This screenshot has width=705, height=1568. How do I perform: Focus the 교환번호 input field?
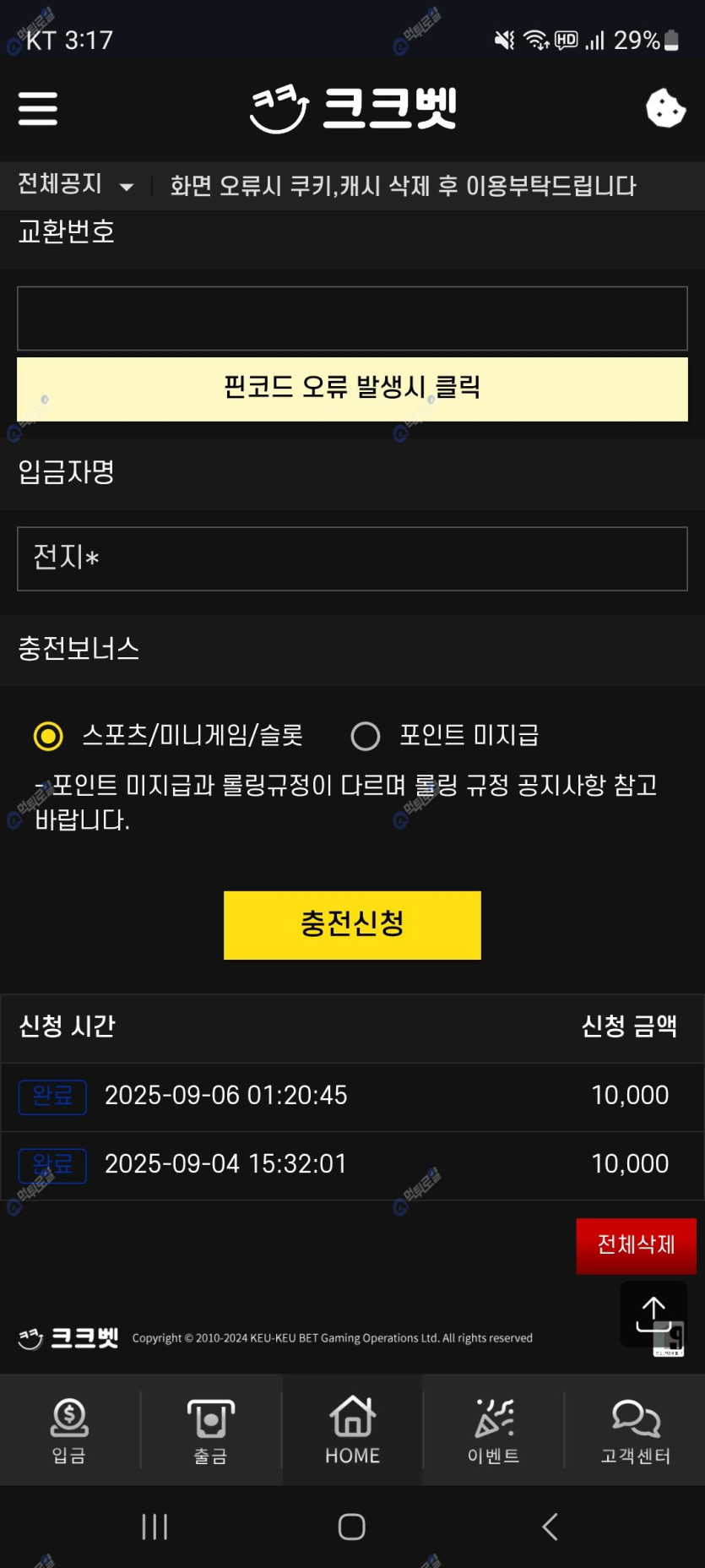coord(352,318)
